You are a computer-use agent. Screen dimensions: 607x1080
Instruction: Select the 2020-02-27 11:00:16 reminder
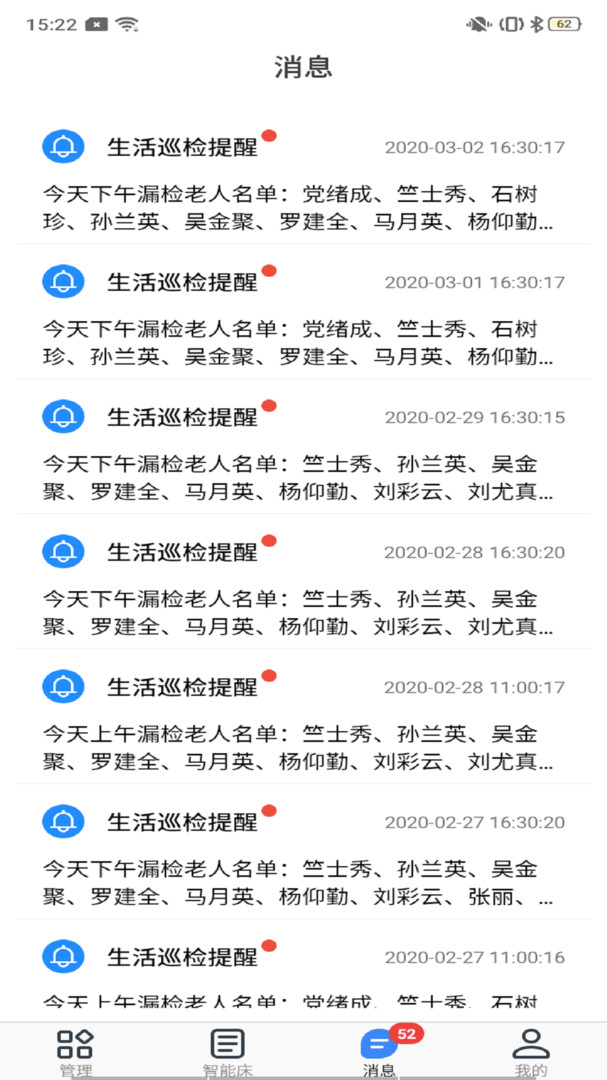(303, 970)
